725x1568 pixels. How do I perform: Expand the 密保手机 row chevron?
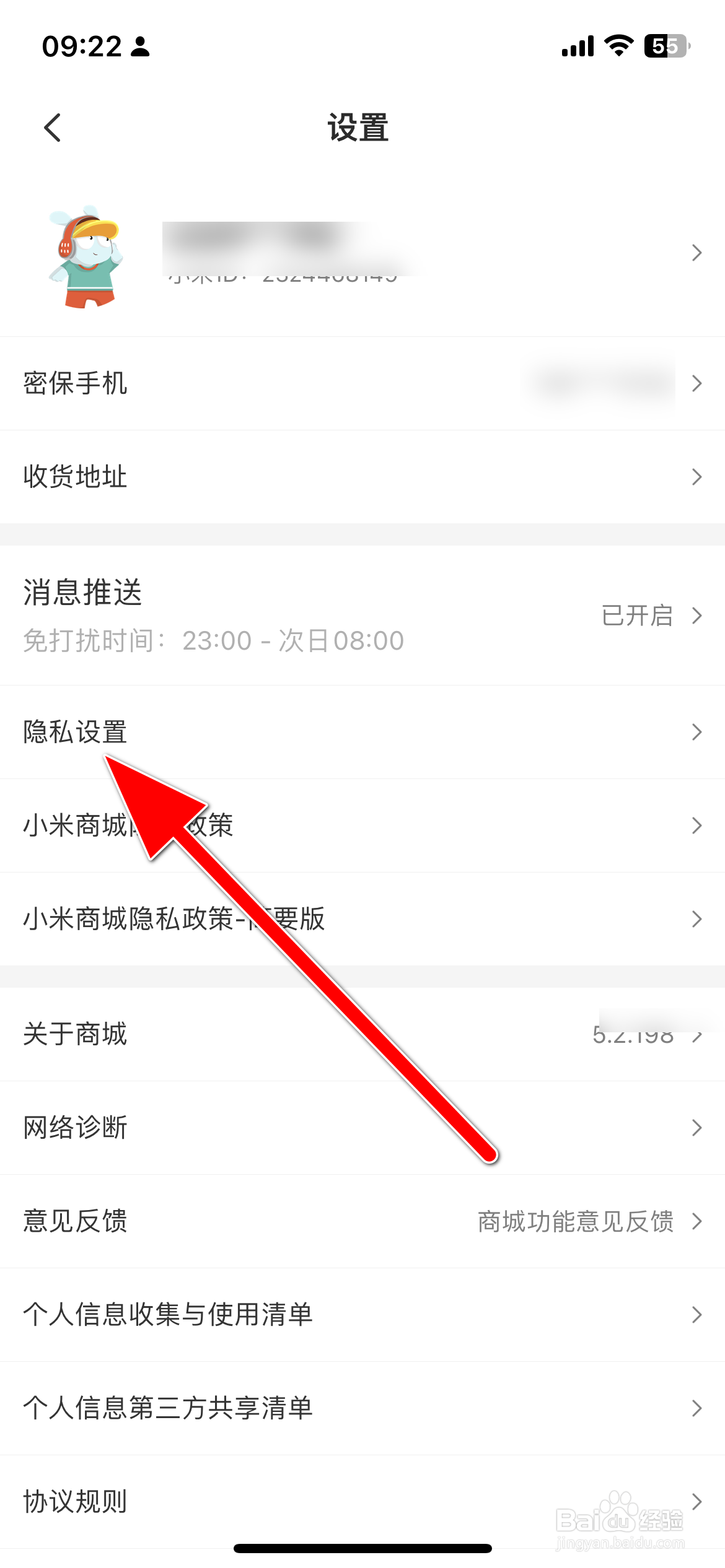click(x=696, y=383)
